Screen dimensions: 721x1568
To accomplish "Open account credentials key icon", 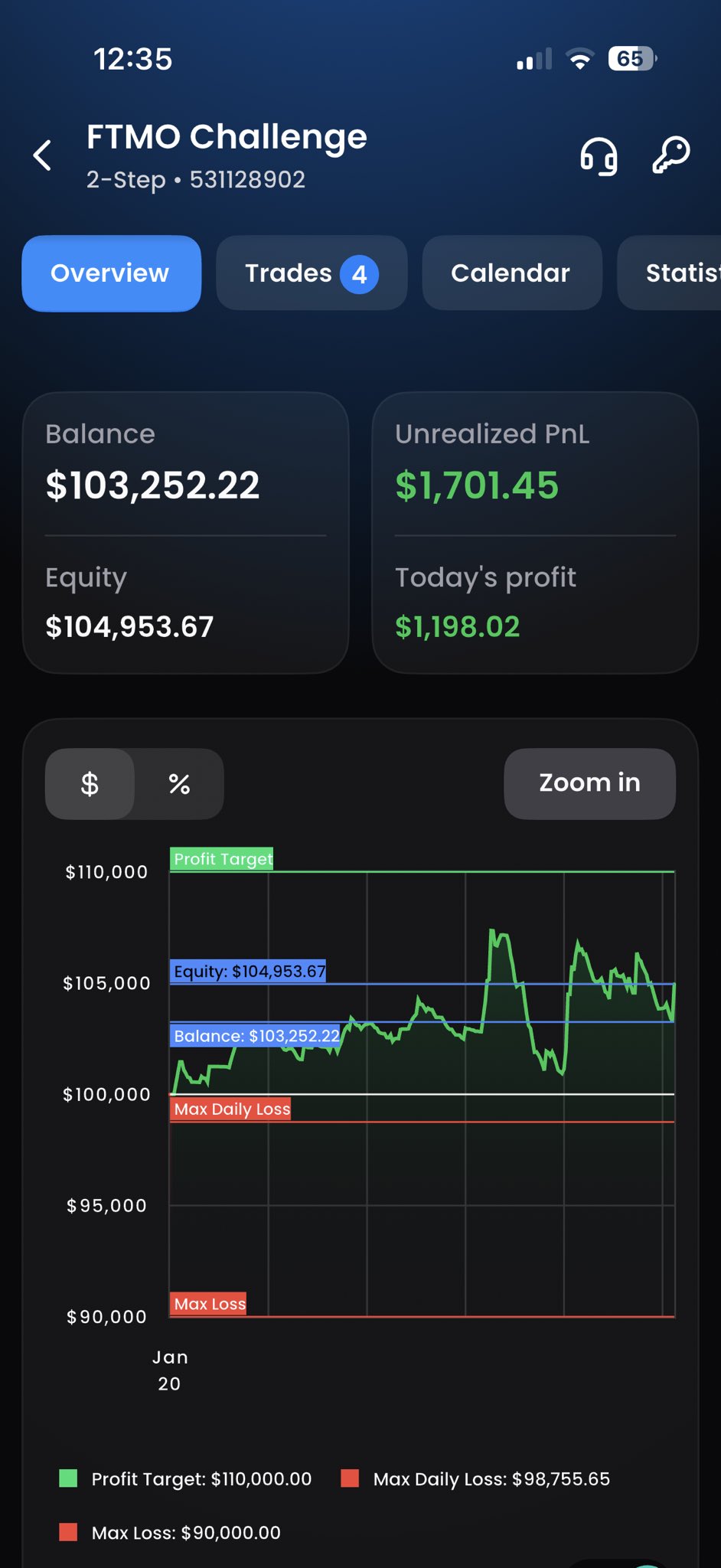I will click(x=671, y=155).
